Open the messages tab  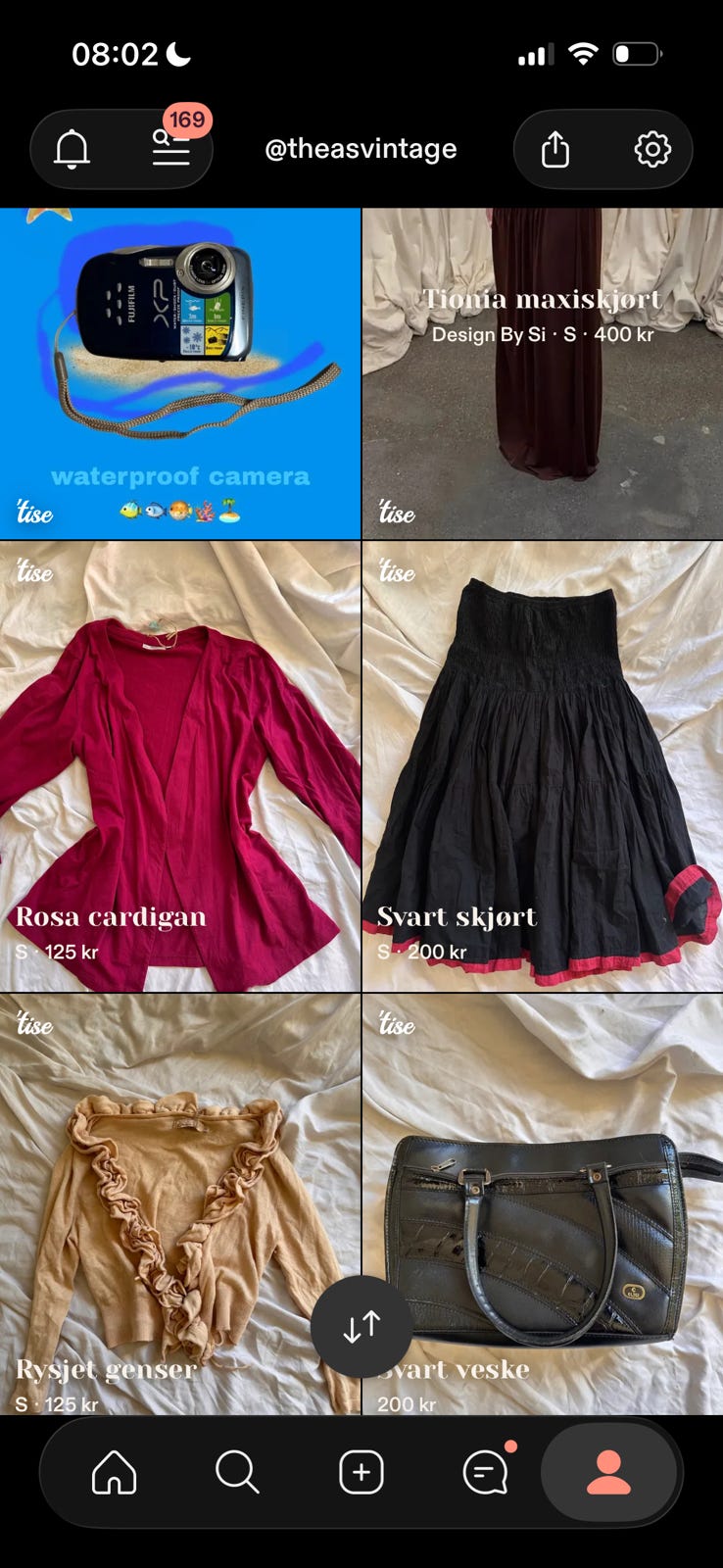[486, 1471]
